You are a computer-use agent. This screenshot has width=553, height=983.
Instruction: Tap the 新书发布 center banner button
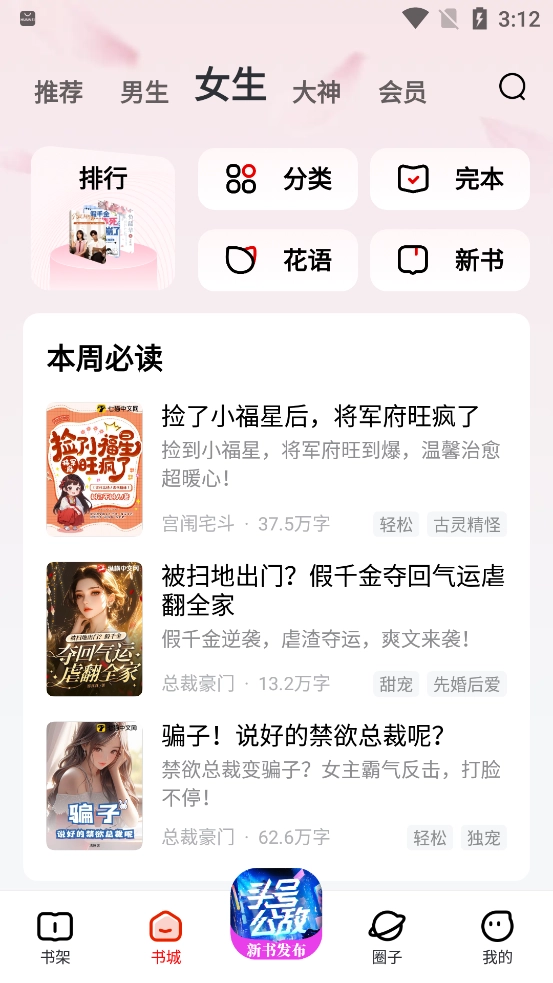276,914
